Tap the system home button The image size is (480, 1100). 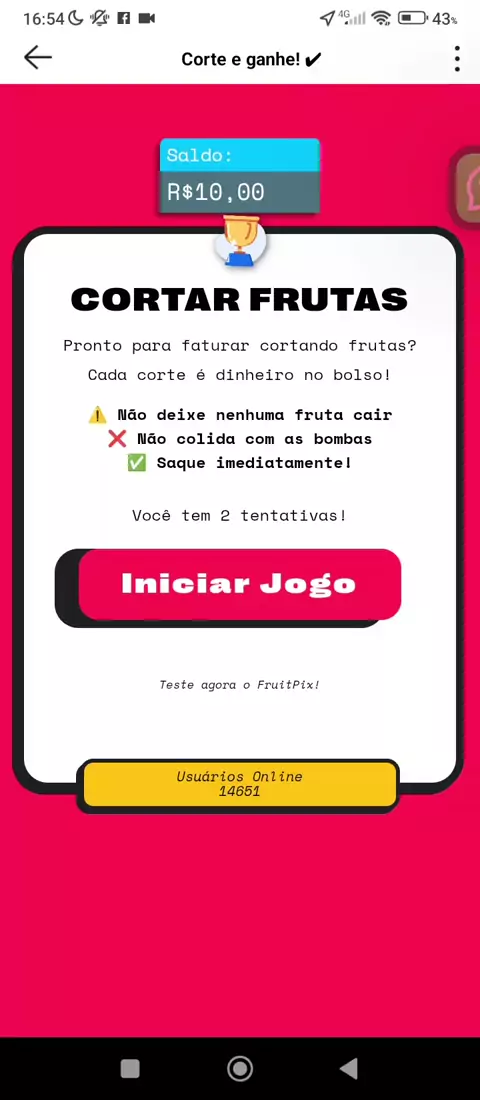(240, 1068)
